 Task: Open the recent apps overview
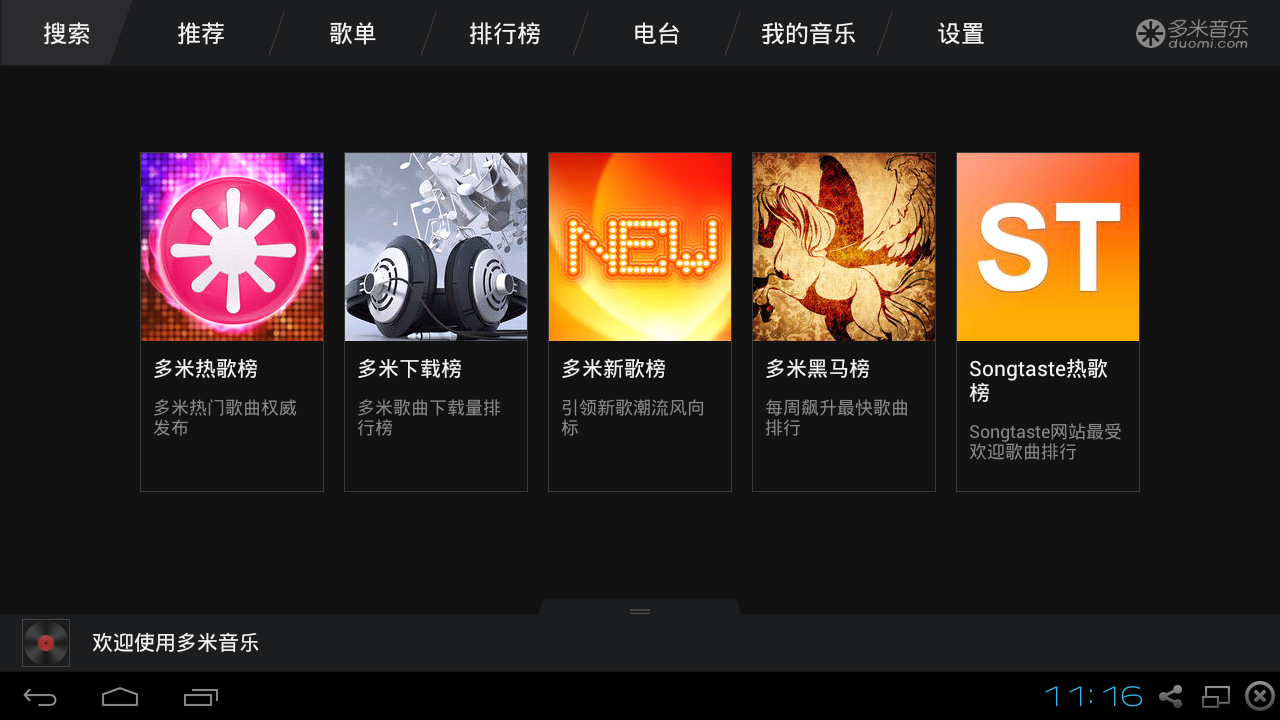201,697
